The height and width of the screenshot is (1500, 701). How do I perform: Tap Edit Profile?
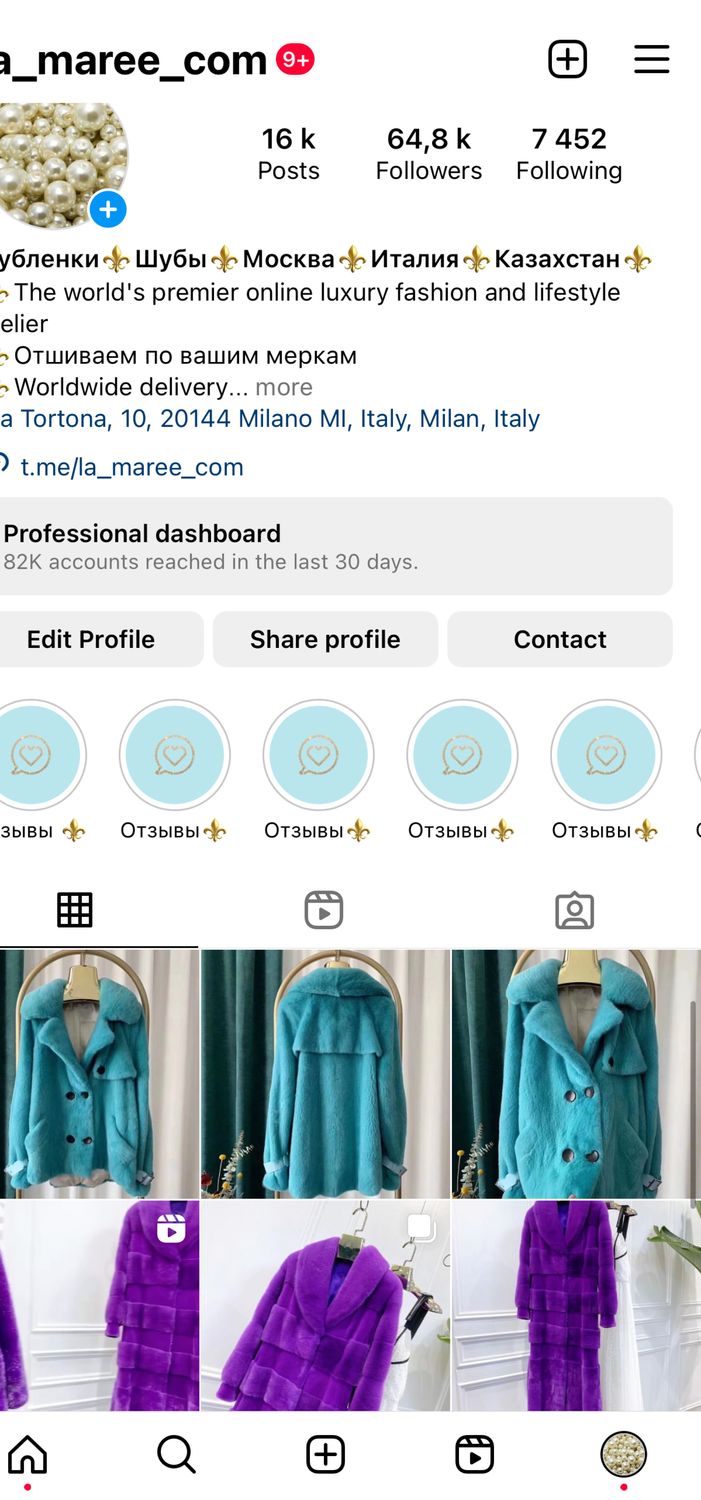[x=91, y=639]
